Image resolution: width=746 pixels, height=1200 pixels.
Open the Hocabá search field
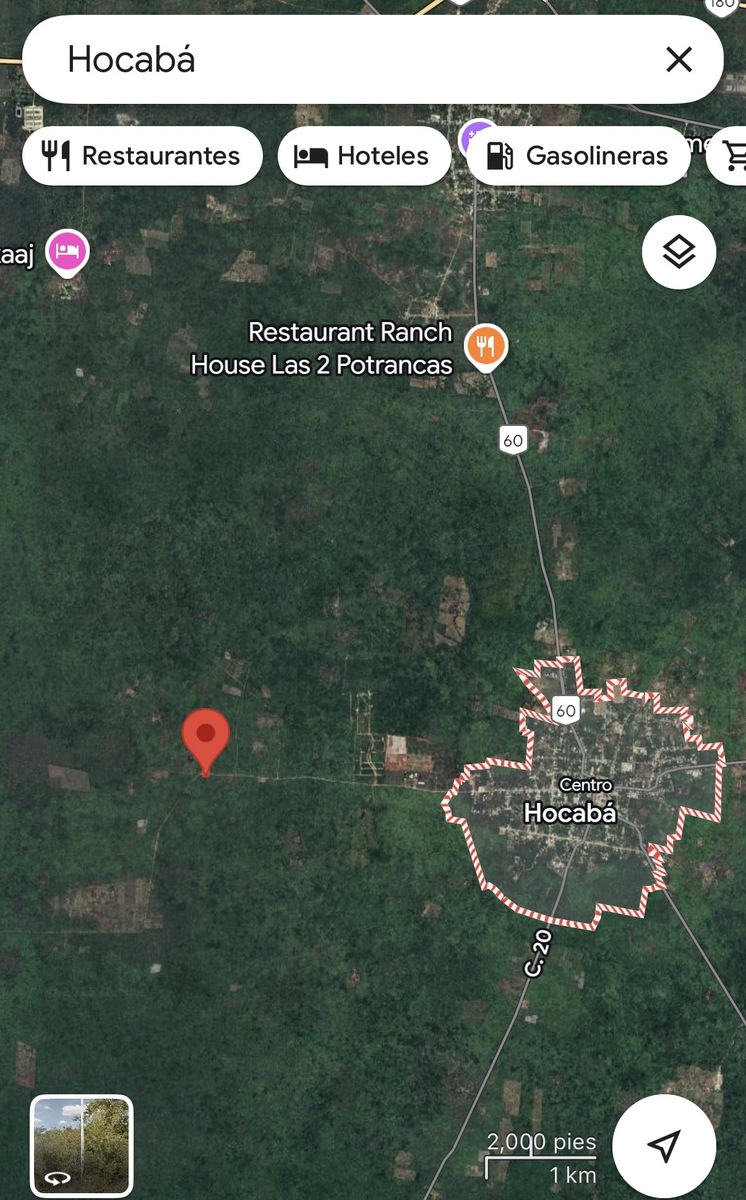point(340,60)
